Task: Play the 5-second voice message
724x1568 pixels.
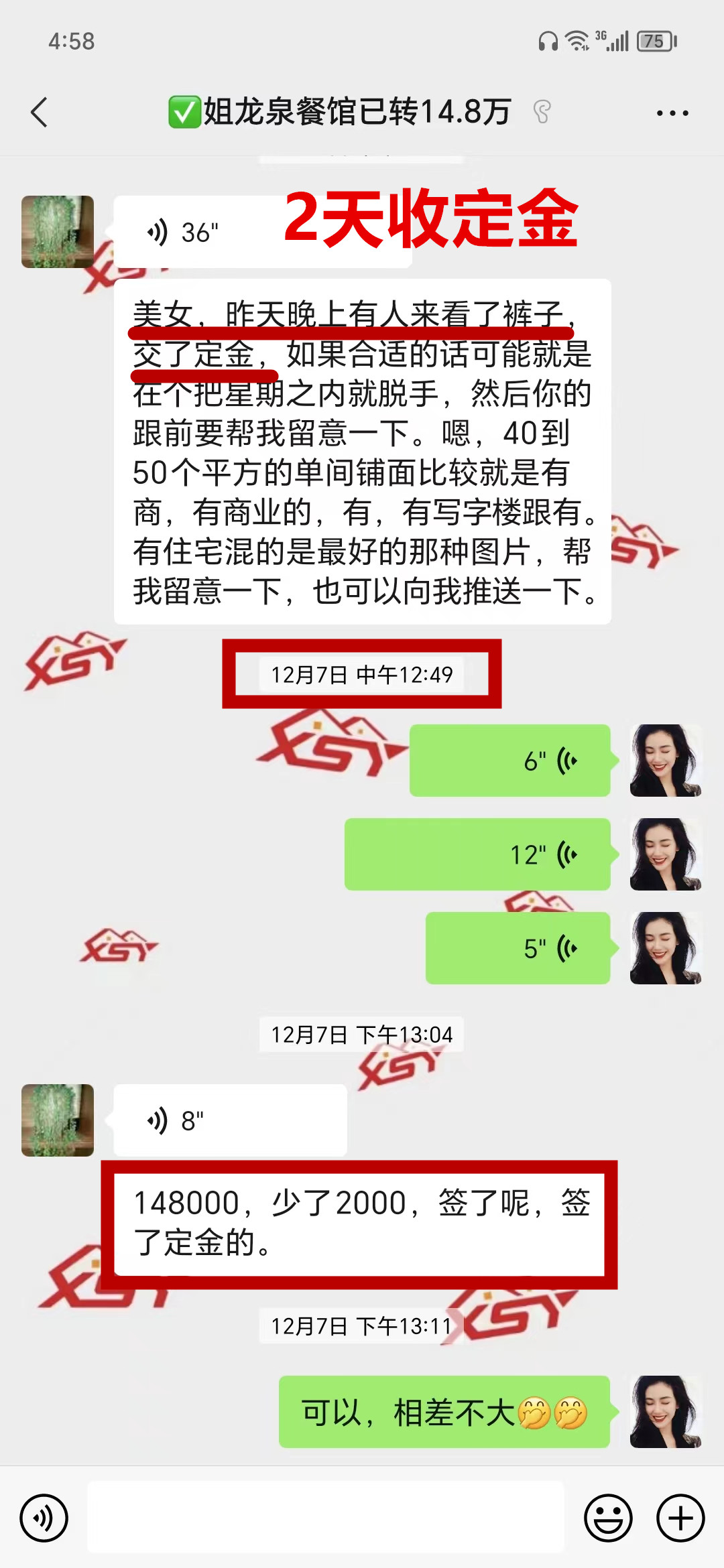Action: click(518, 948)
